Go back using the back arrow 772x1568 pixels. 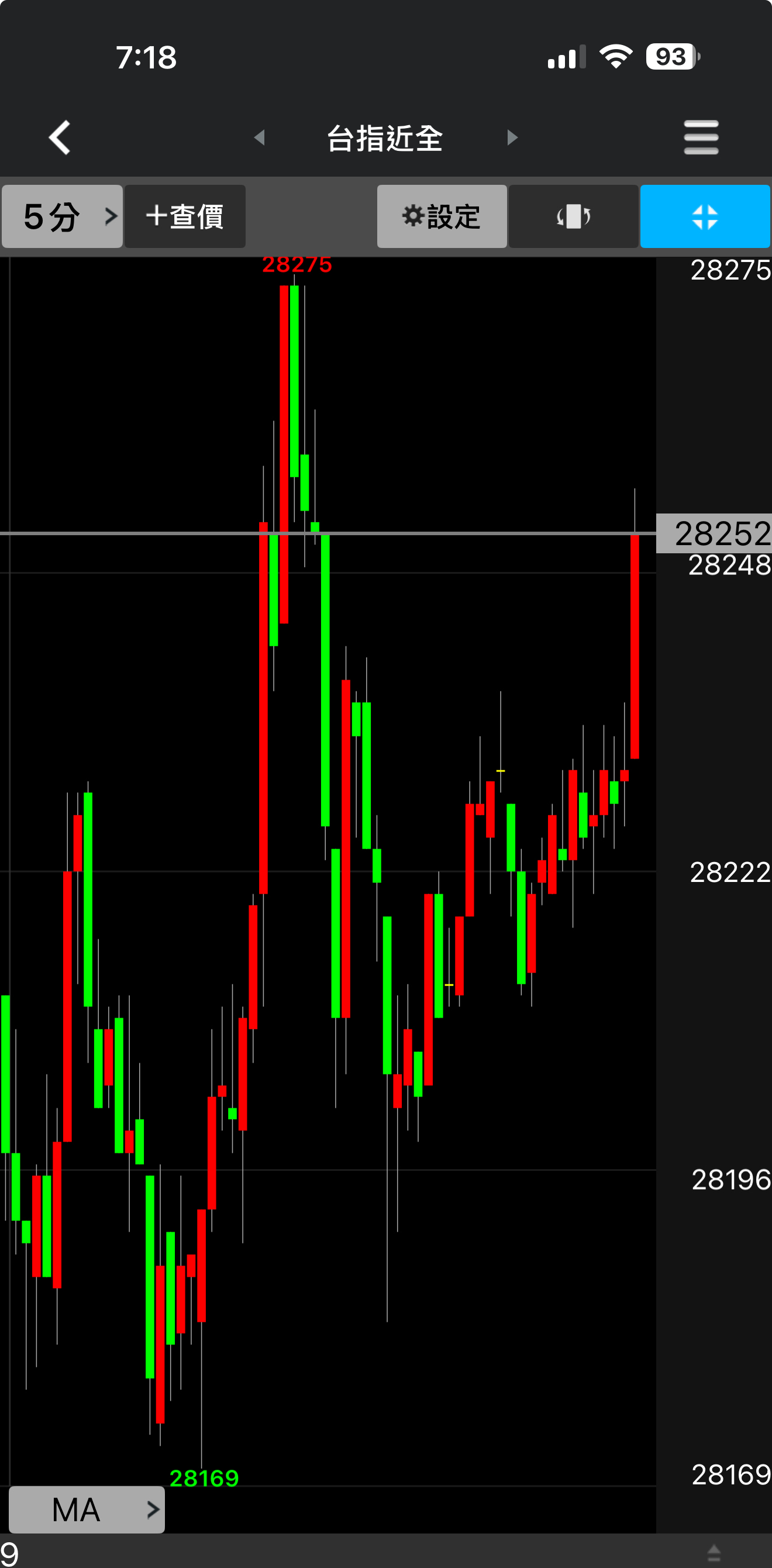(x=60, y=137)
